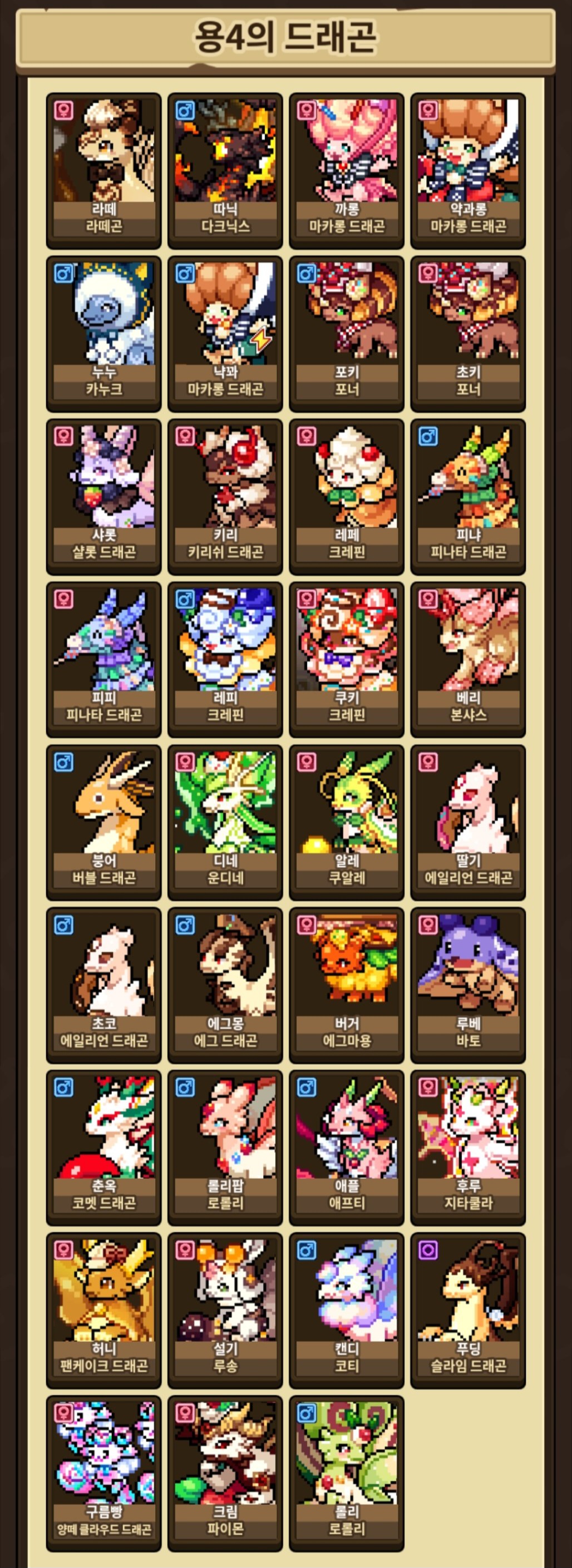Image resolution: width=572 pixels, height=1568 pixels.
Task: Open the 라떼 dragon card
Action: point(103,170)
